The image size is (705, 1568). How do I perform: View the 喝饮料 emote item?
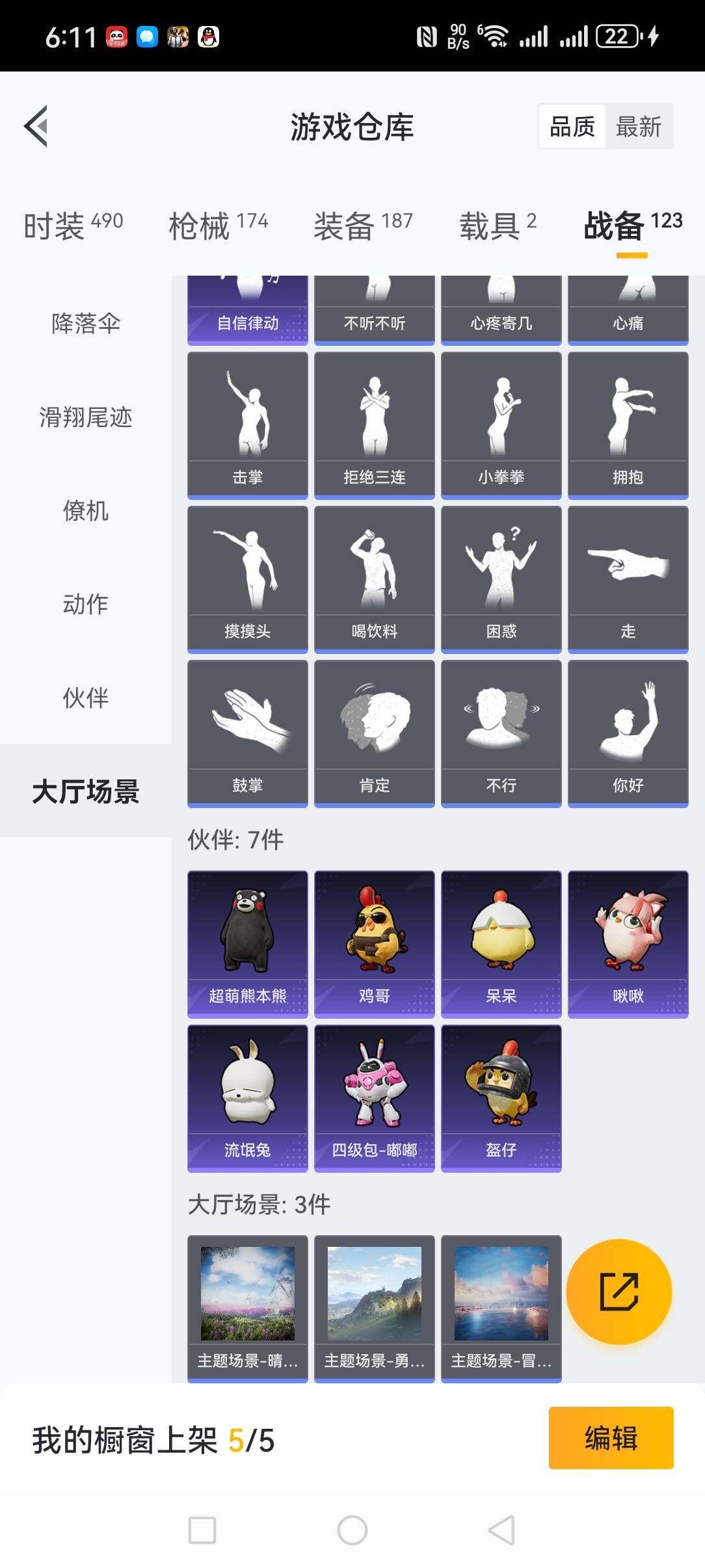(375, 579)
